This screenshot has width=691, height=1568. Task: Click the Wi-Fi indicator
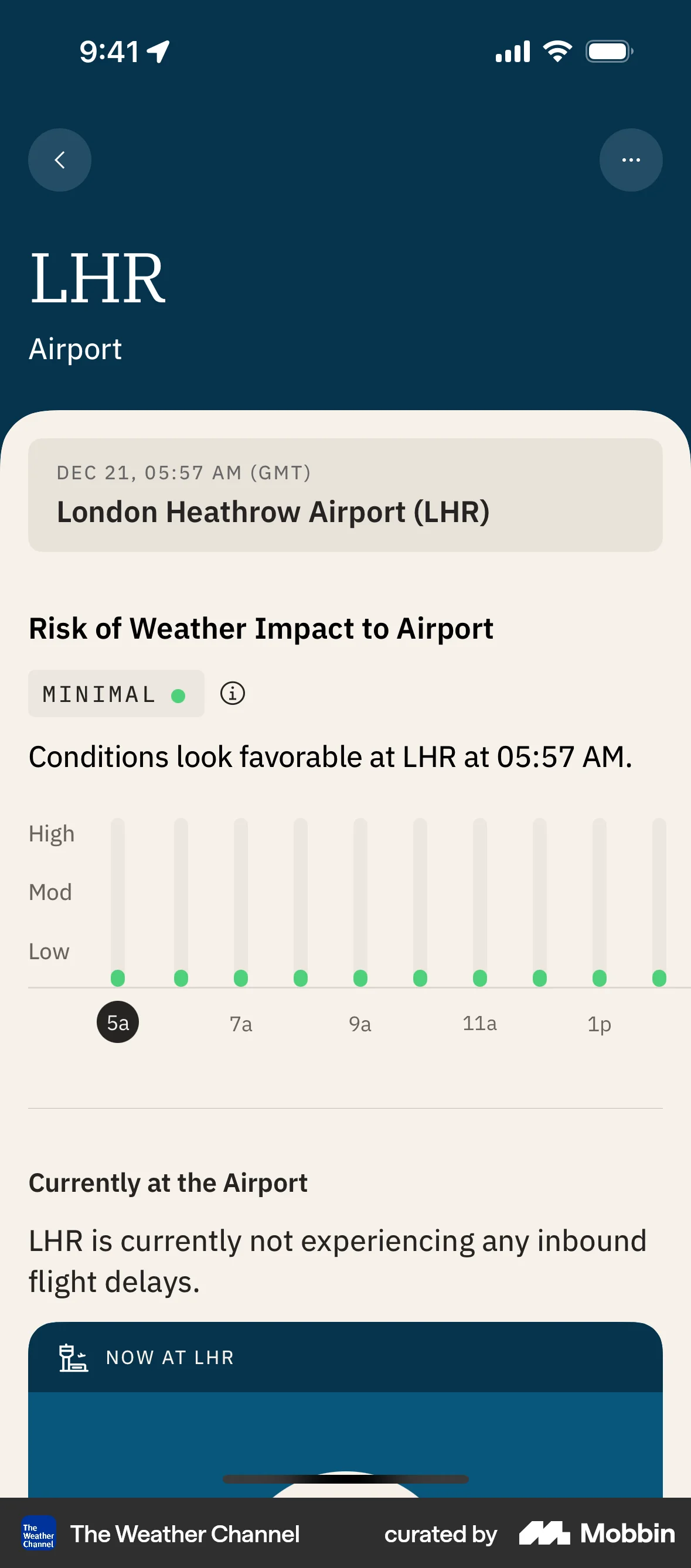click(557, 51)
